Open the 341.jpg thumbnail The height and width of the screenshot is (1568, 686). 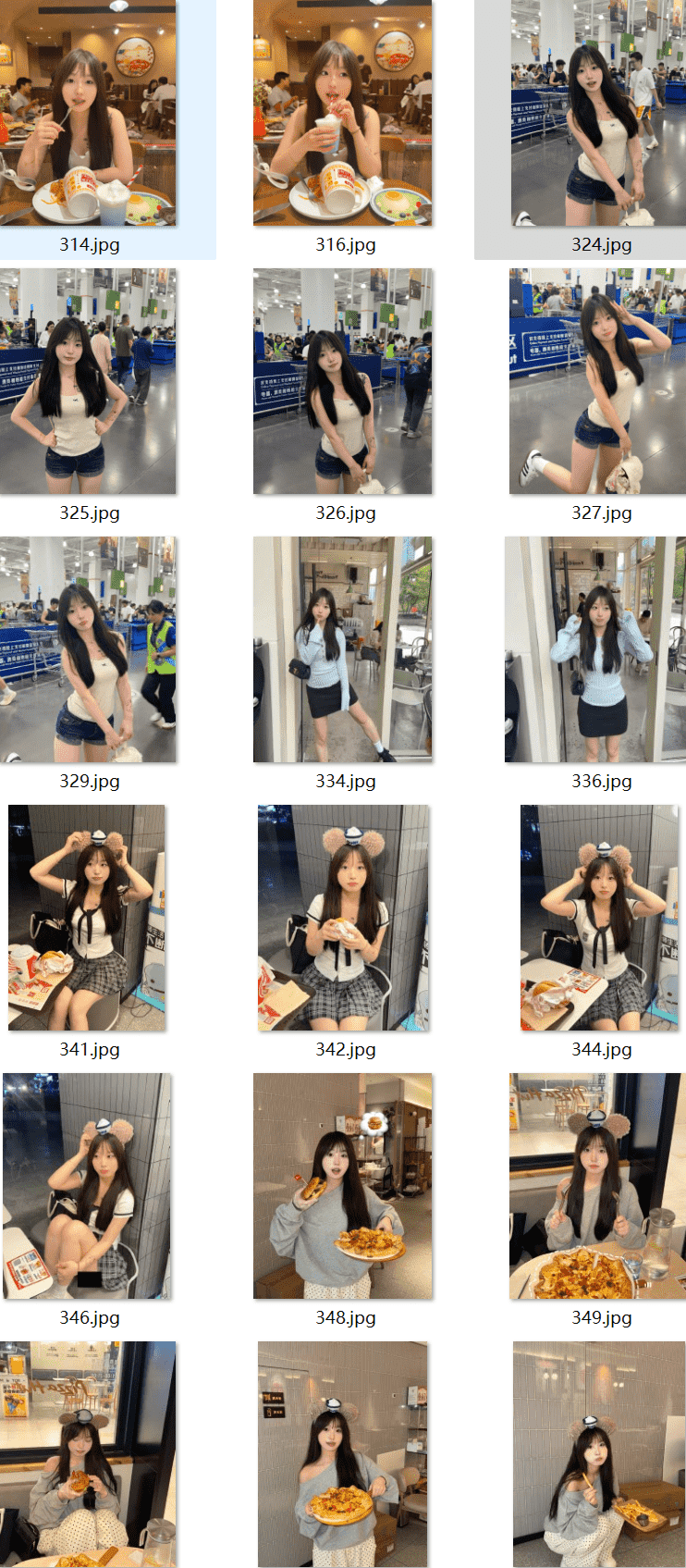88,918
